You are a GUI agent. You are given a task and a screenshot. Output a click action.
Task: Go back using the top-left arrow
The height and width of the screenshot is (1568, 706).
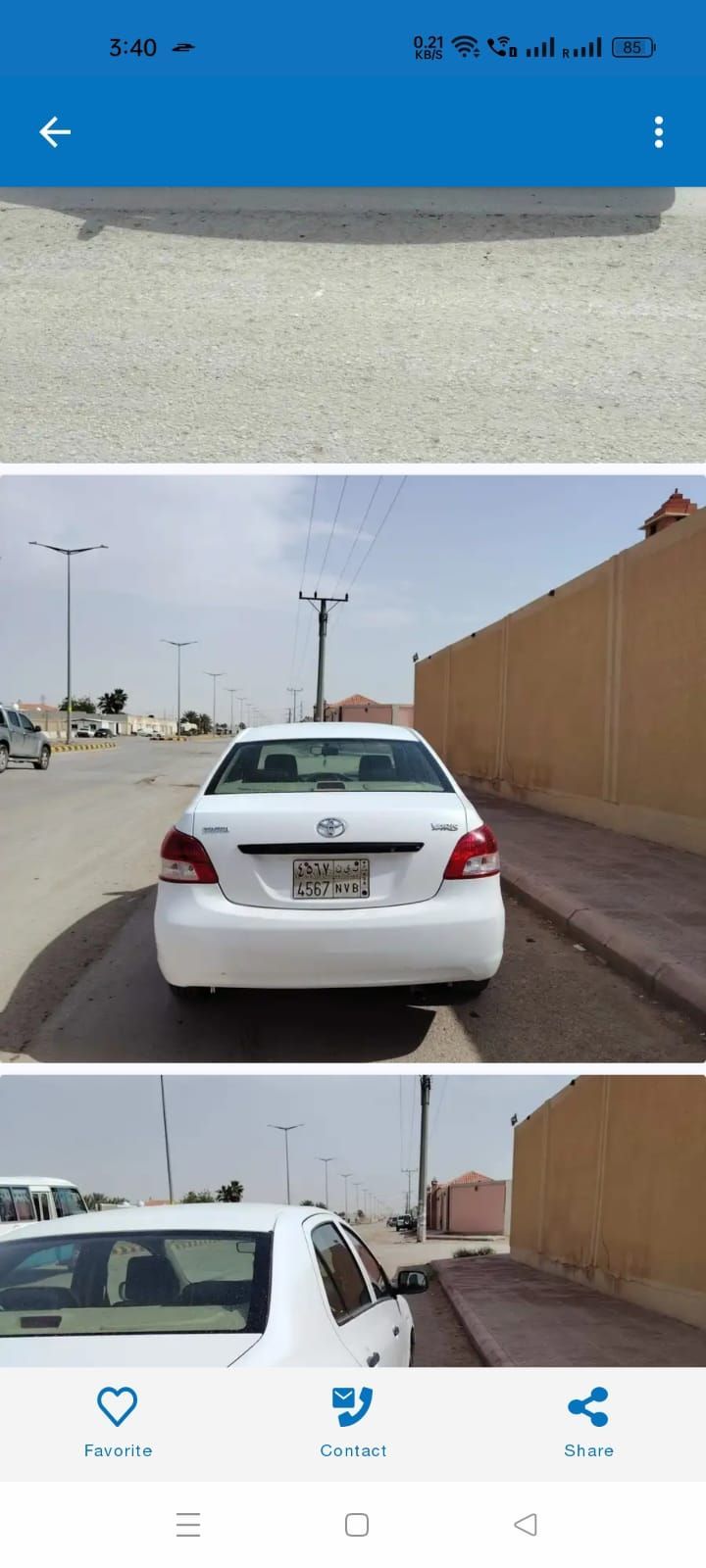55,131
